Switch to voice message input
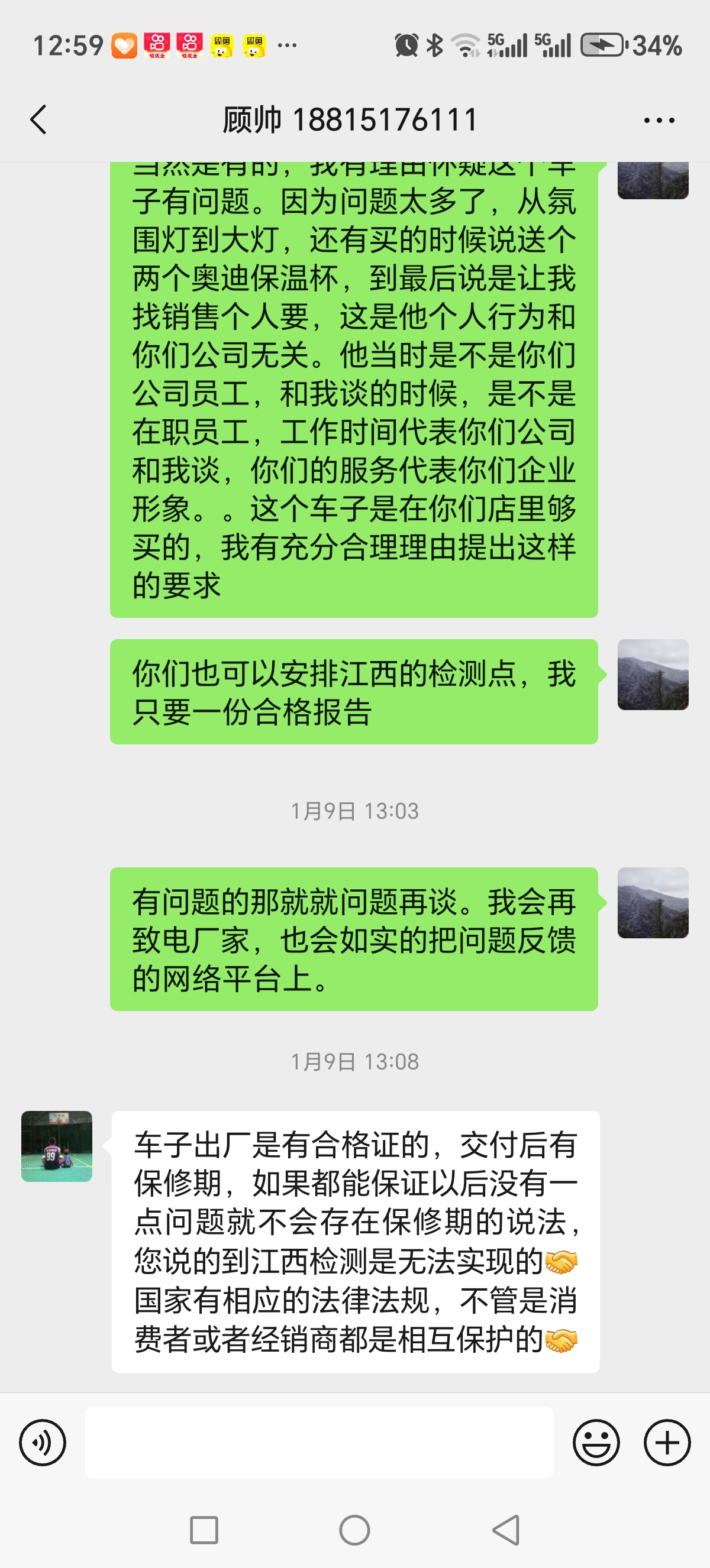 43,1442
